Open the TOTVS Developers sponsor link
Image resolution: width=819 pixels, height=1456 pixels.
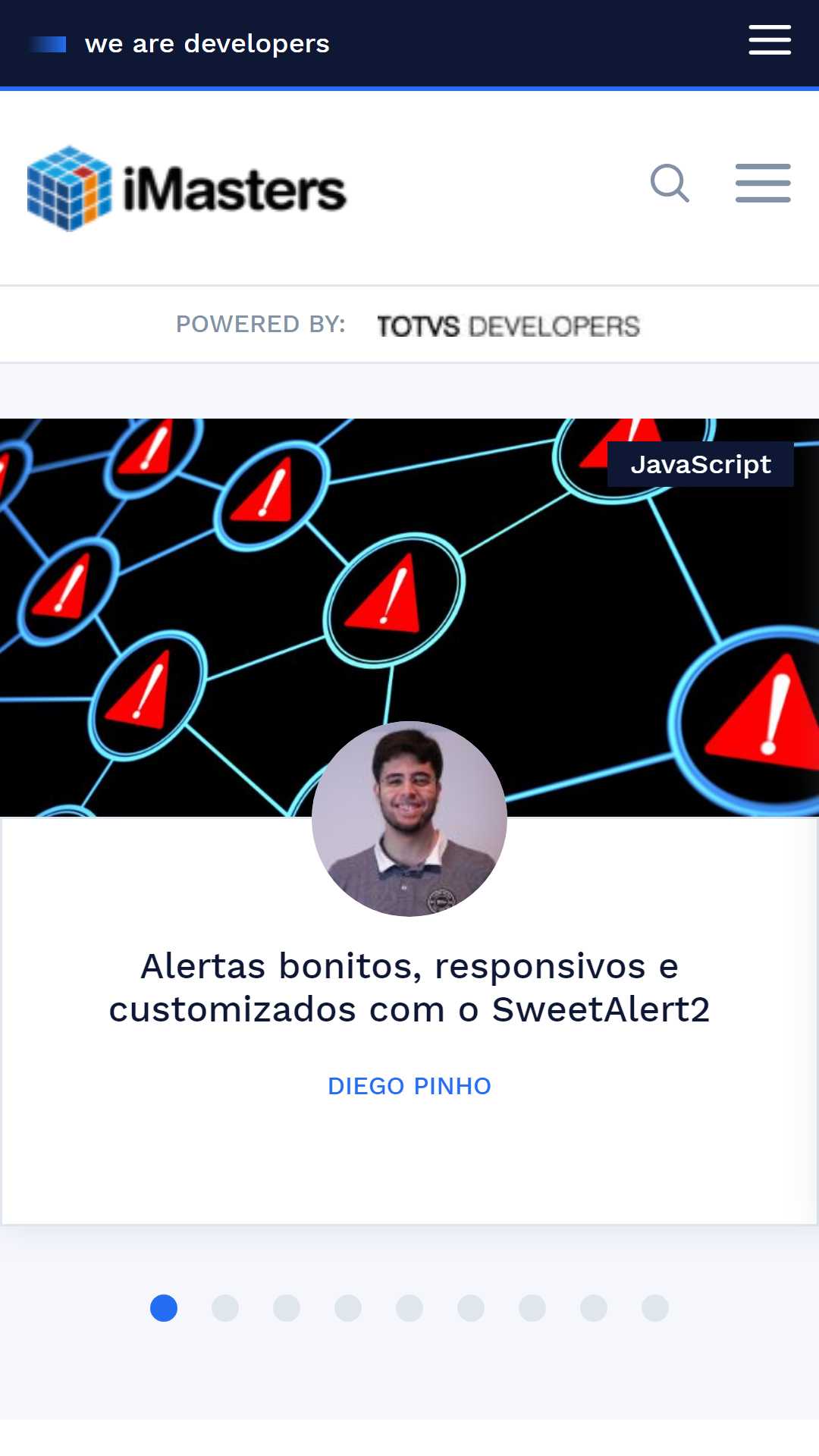pyautogui.click(x=508, y=326)
